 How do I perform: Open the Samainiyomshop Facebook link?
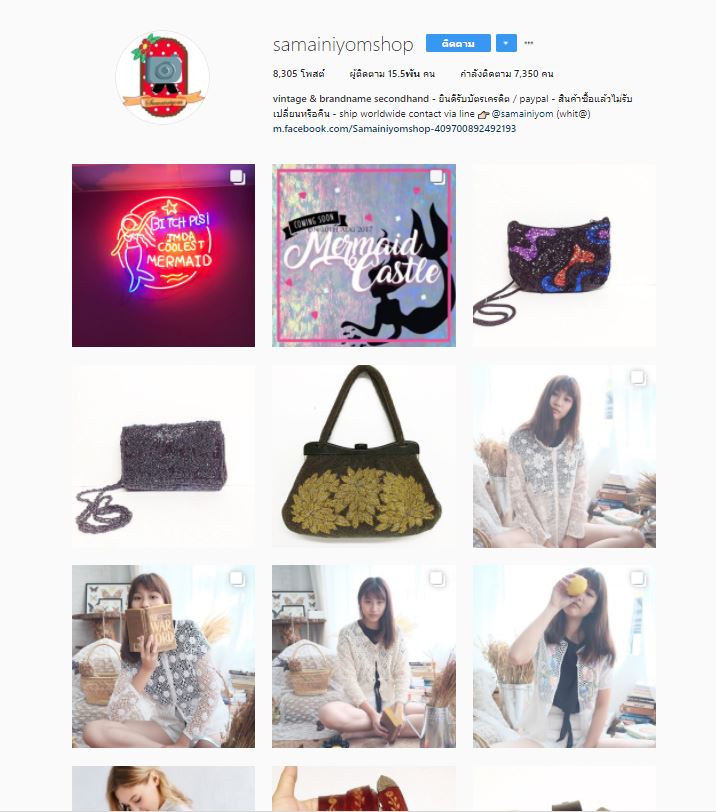394,129
